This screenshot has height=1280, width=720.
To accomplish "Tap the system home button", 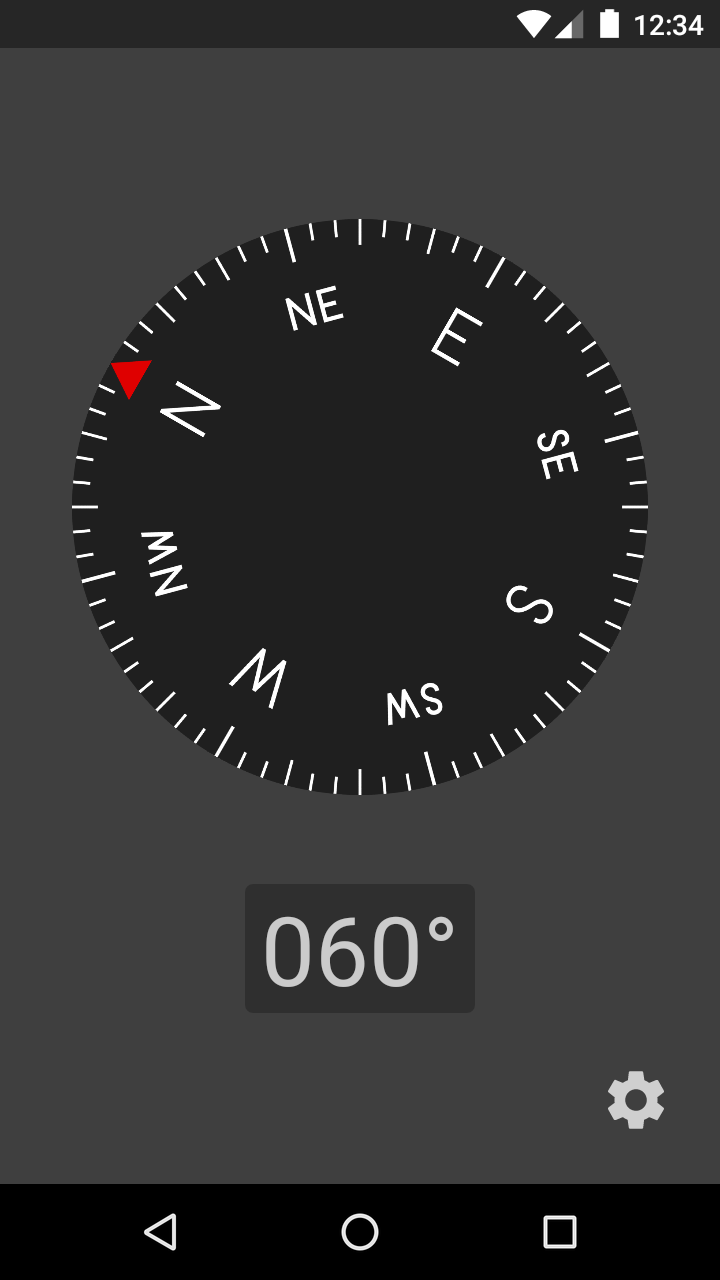I will 360,1232.
